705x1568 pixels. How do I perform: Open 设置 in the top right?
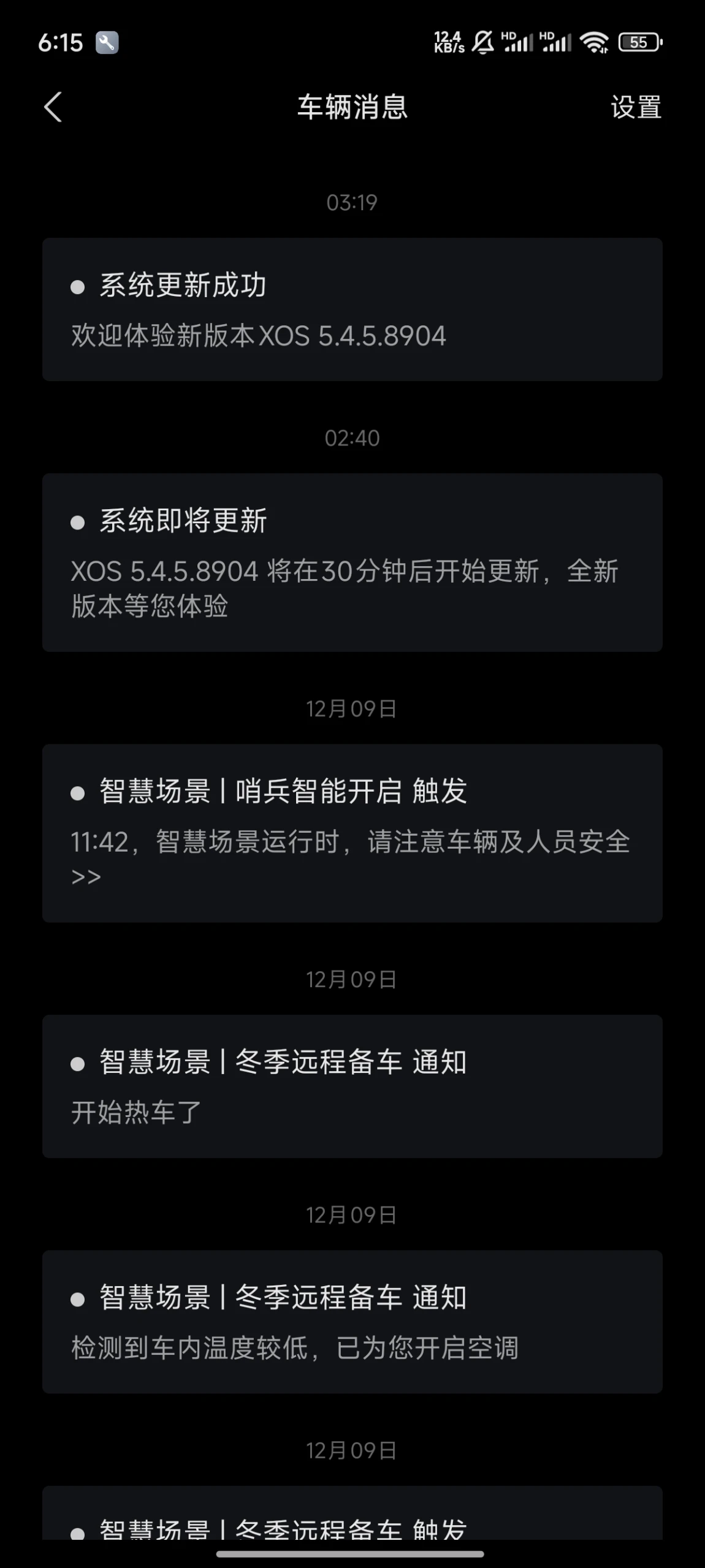click(x=636, y=107)
